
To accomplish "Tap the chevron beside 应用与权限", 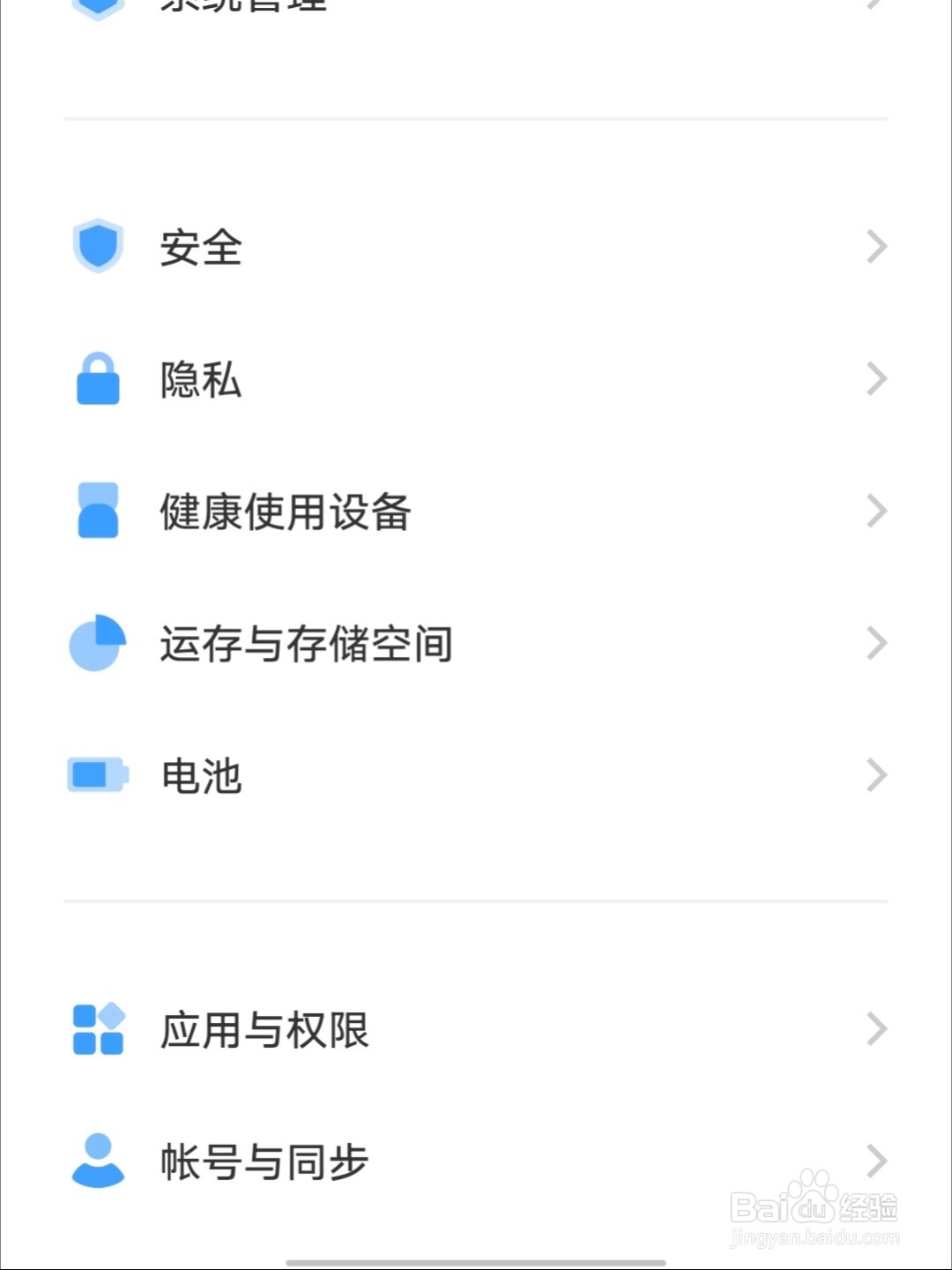I will click(875, 1029).
